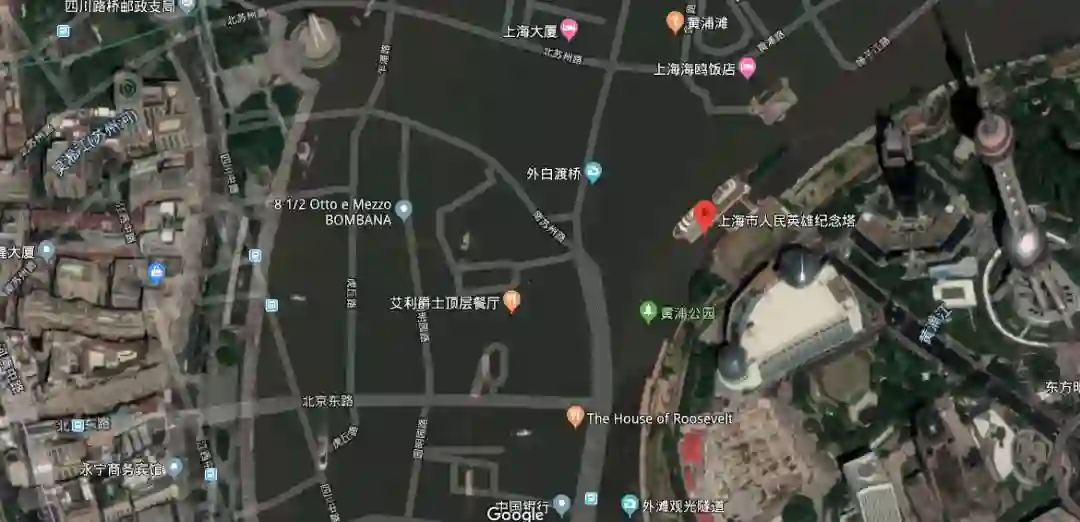Viewport: 1080px width, 522px height.
Task: Select the 上海大厦 hotel marker
Action: click(569, 29)
